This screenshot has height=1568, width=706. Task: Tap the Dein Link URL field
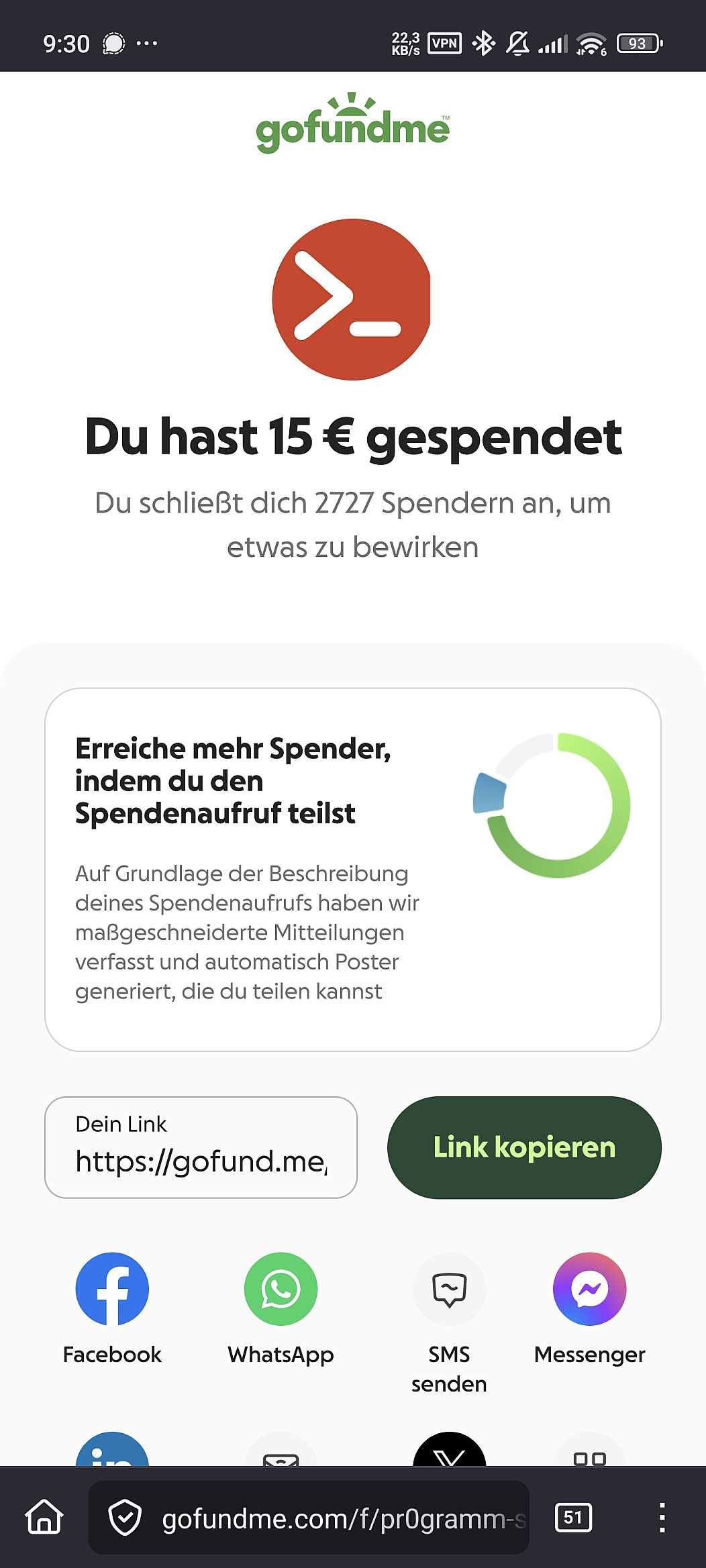[201, 1148]
